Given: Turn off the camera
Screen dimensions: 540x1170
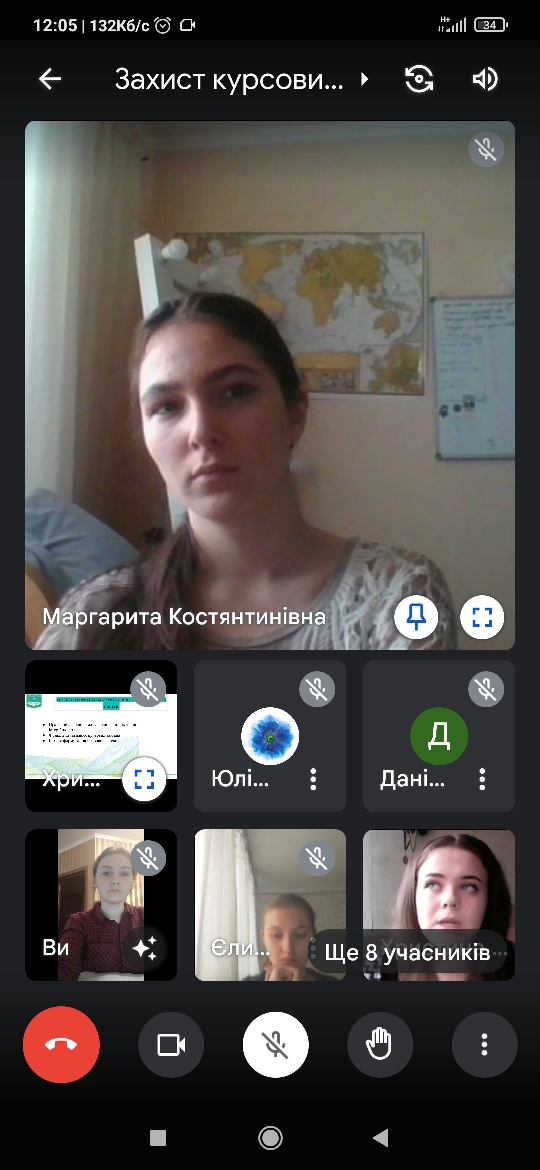Looking at the screenshot, I should [171, 1045].
